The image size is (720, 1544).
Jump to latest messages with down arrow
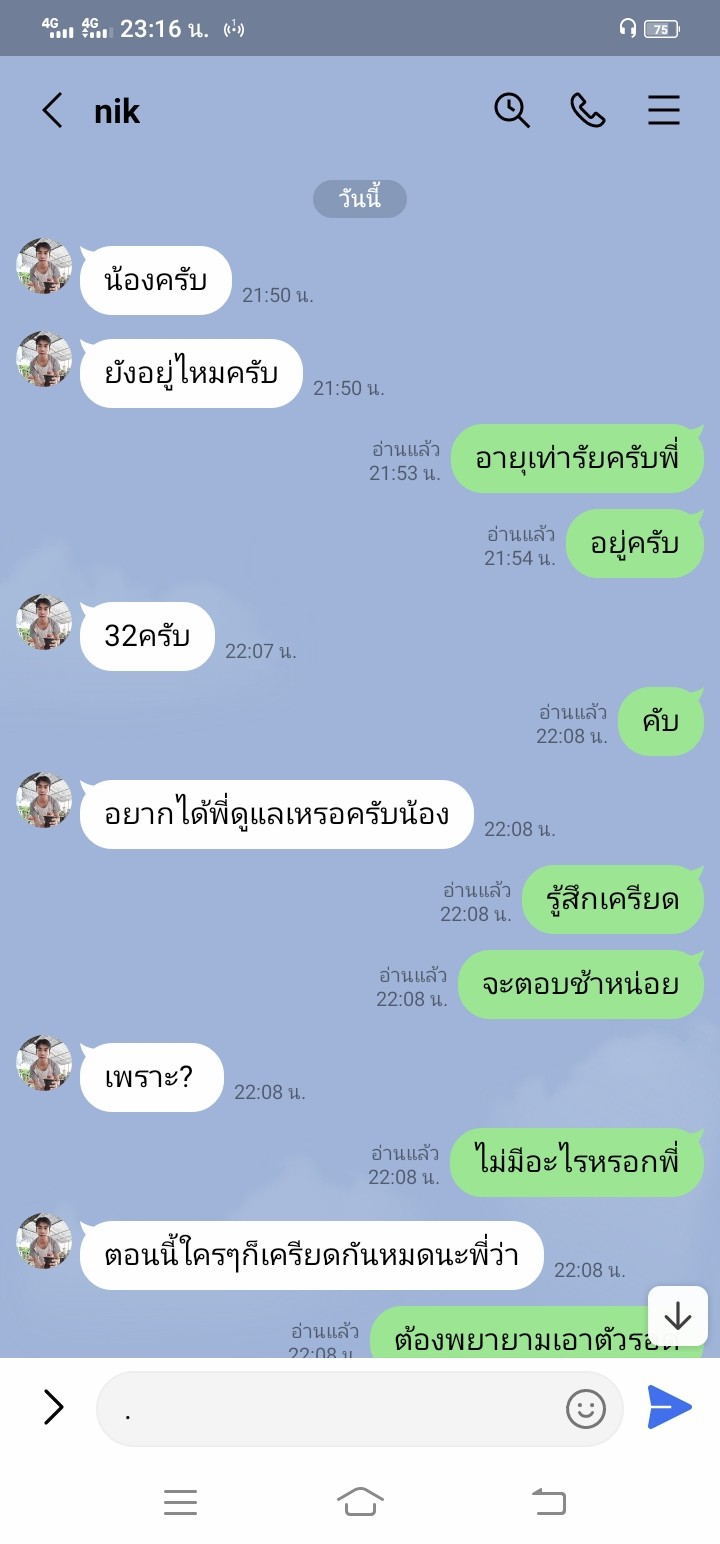678,1315
